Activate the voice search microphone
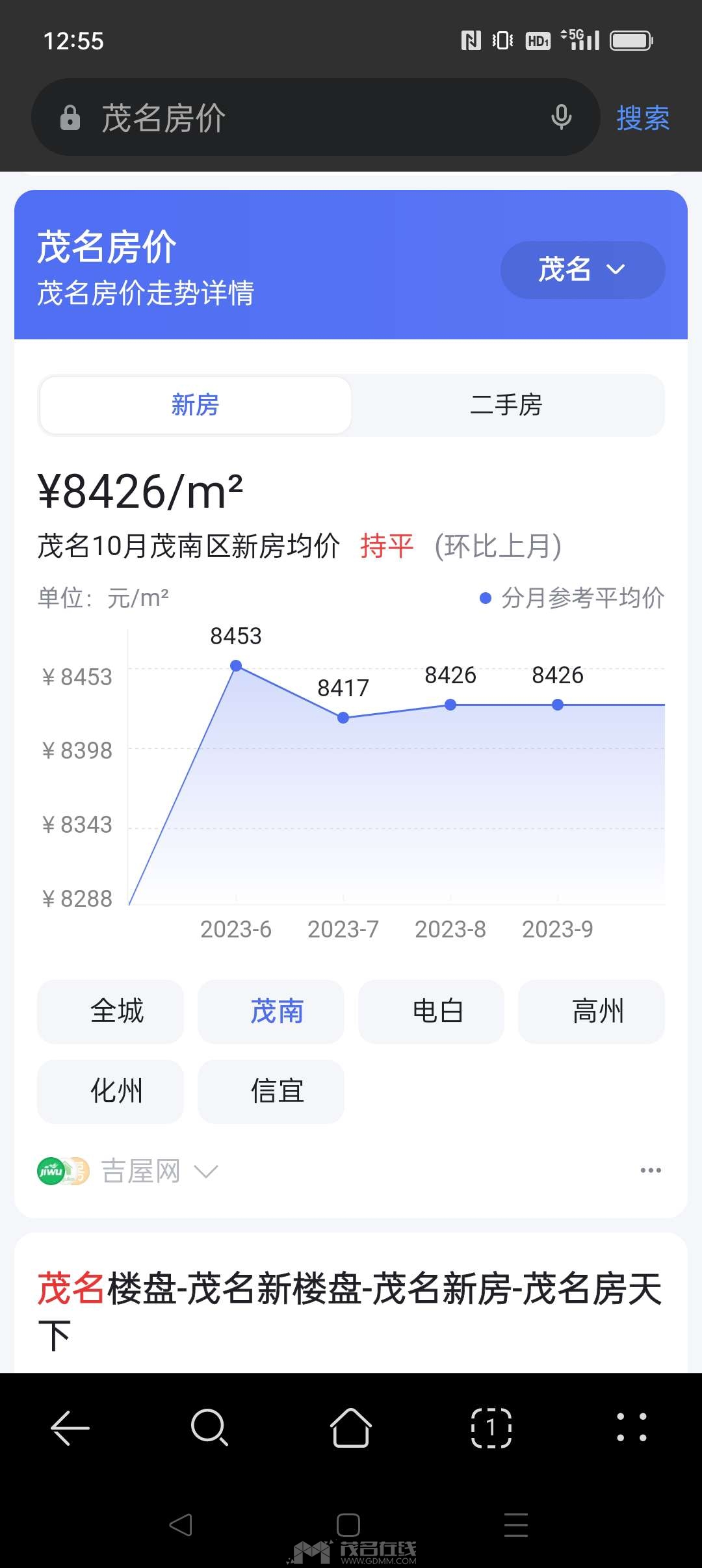This screenshot has width=702, height=1568. (x=561, y=118)
